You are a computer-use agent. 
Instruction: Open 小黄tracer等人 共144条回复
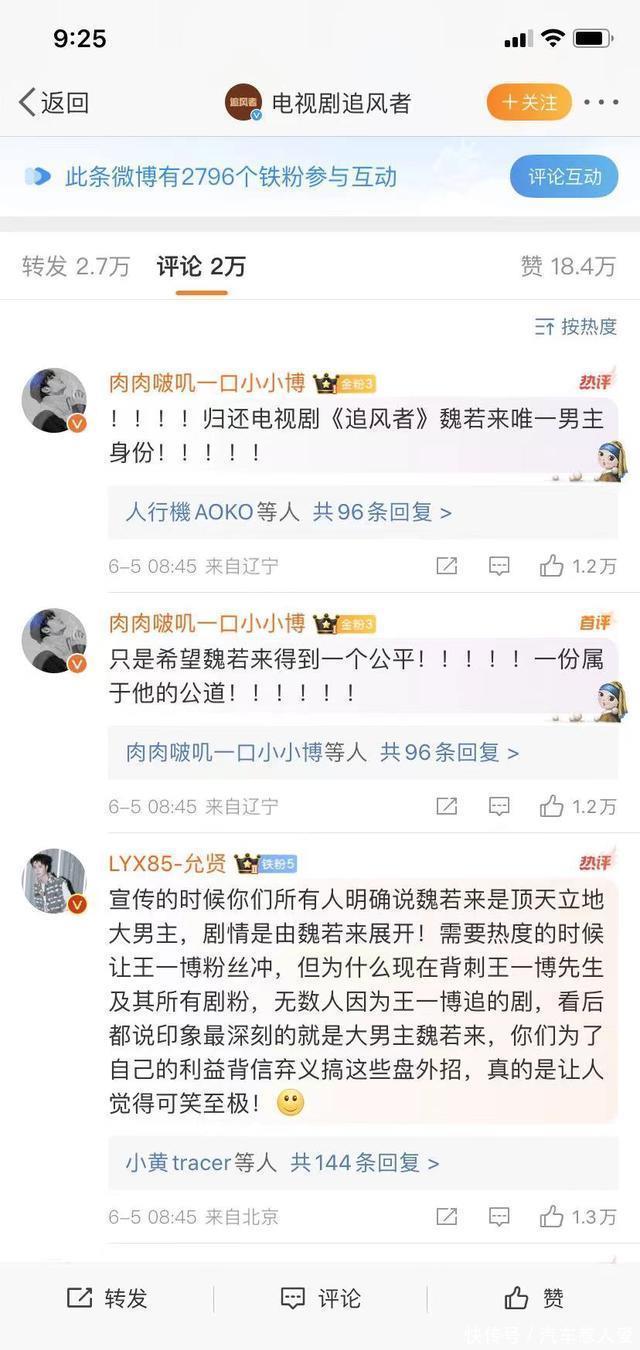(282, 1163)
